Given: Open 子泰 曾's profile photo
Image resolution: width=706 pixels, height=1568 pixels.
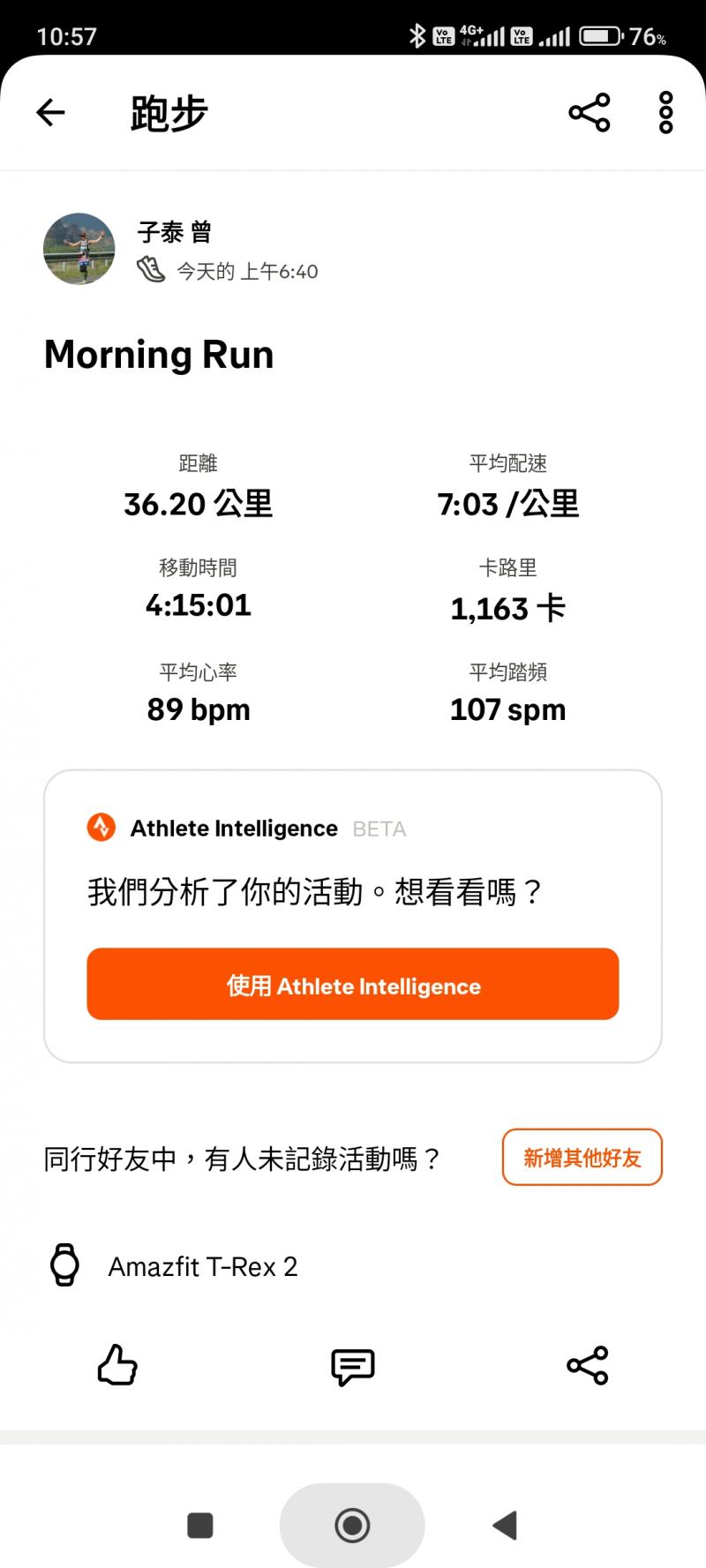Looking at the screenshot, I should [x=79, y=248].
